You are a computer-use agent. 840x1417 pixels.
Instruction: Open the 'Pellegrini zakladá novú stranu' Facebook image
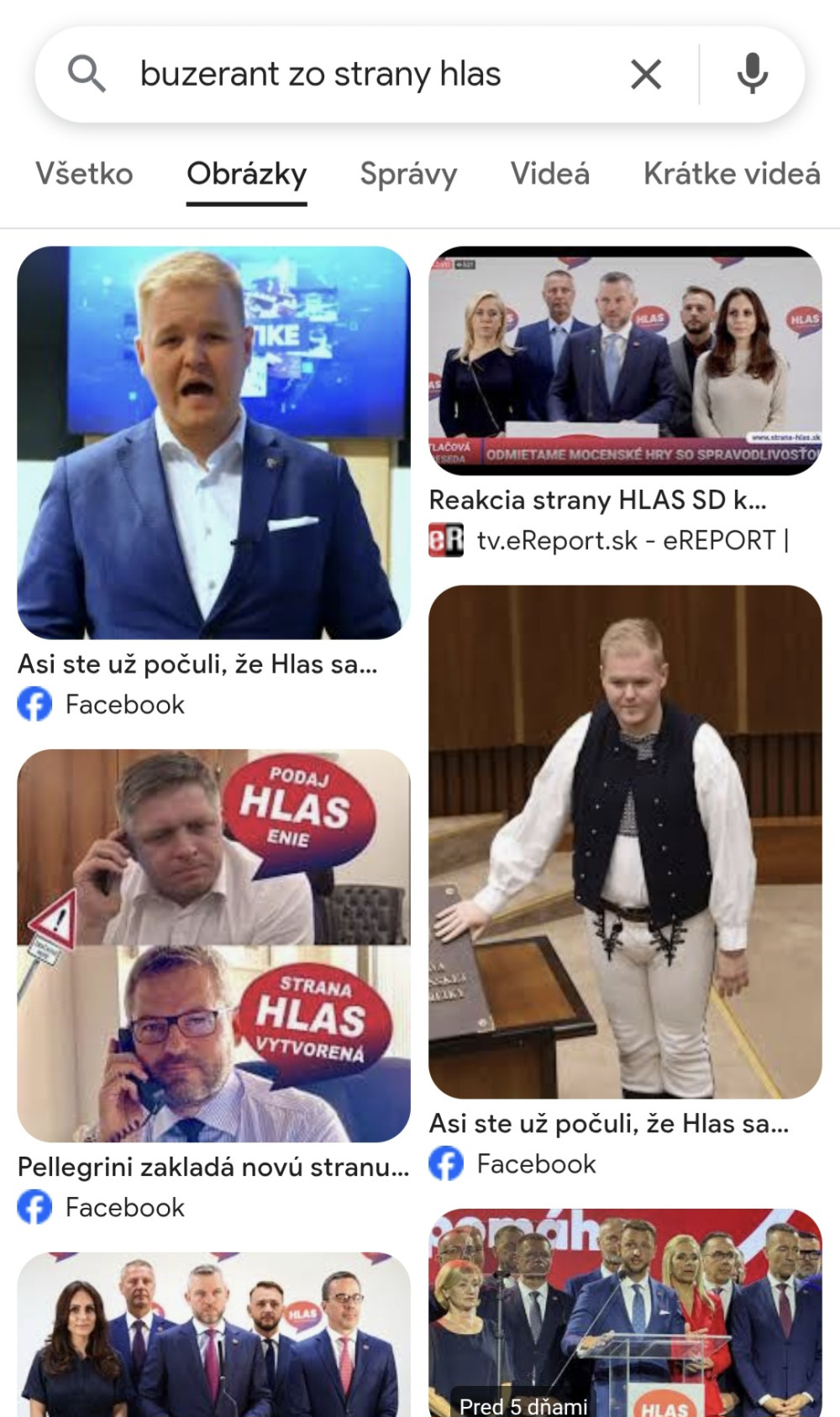(x=213, y=946)
